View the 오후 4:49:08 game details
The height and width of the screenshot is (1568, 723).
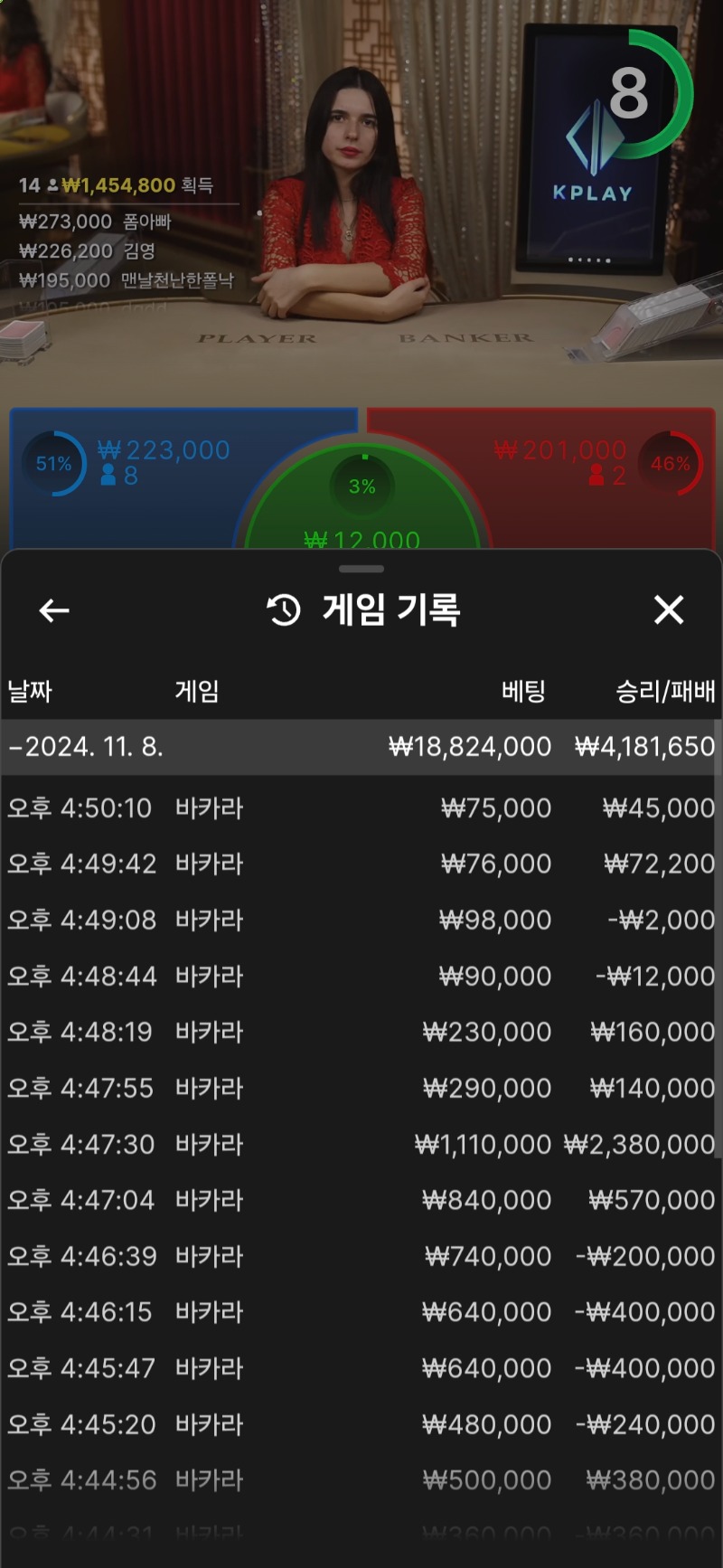tap(361, 920)
